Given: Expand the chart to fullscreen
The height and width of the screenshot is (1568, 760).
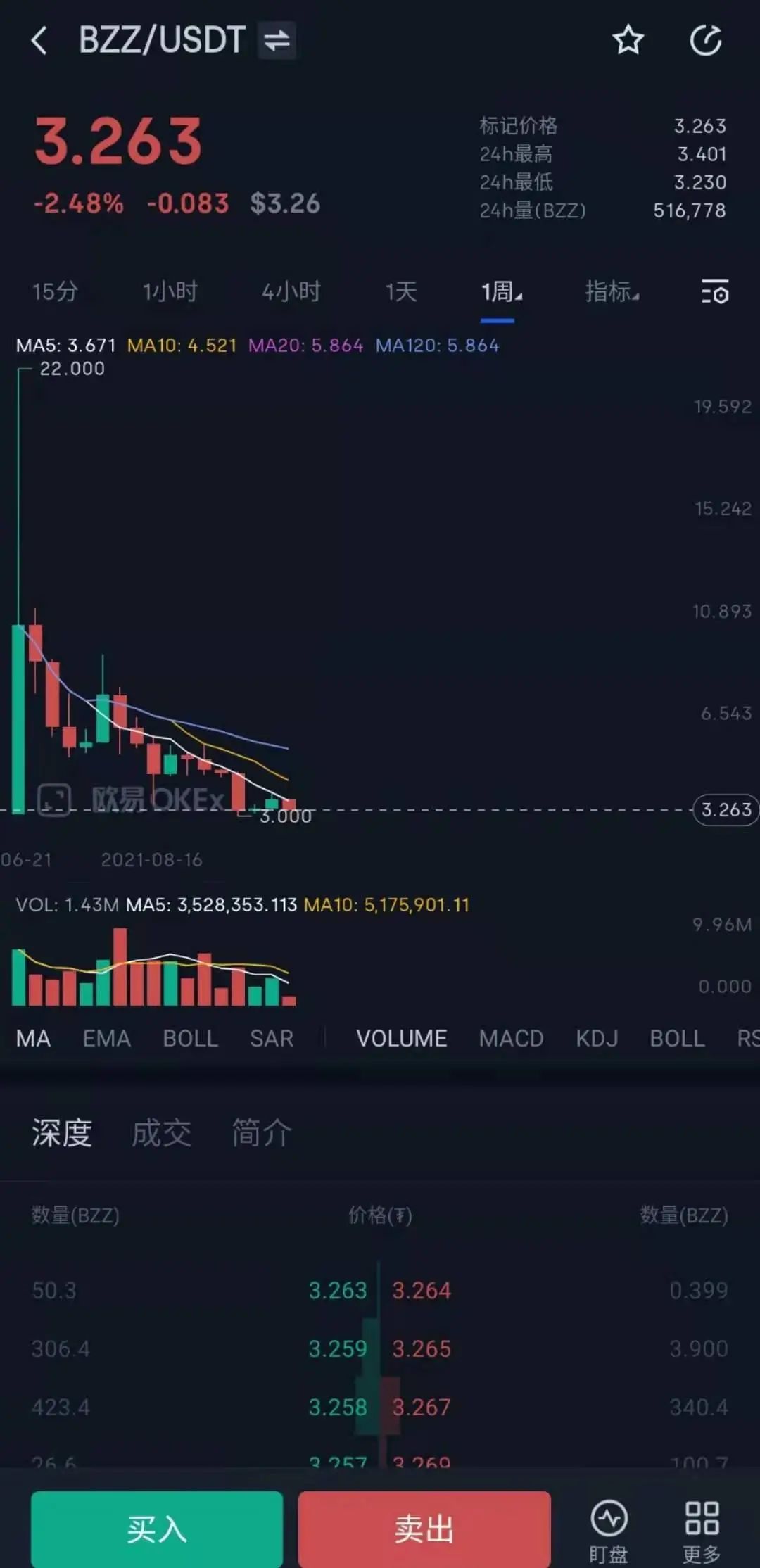Looking at the screenshot, I should (x=54, y=800).
